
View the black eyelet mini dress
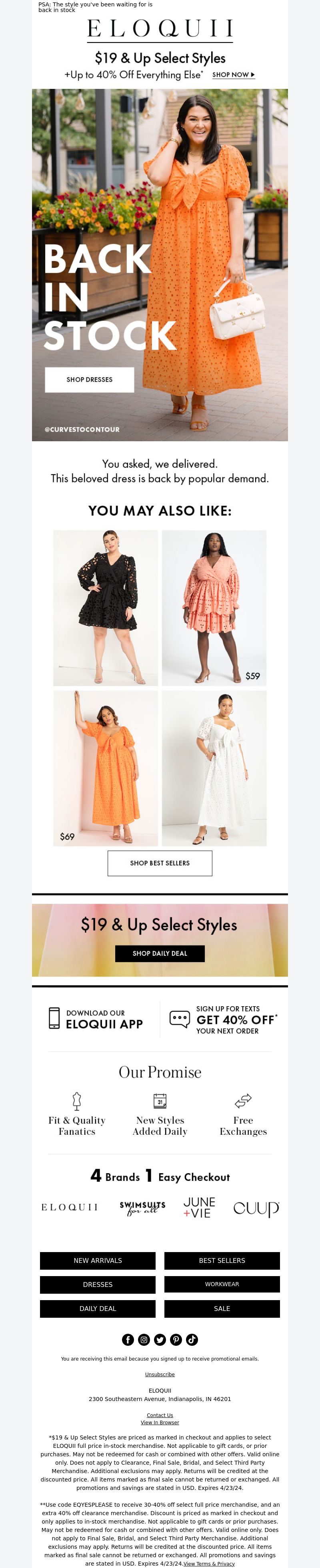(105, 607)
